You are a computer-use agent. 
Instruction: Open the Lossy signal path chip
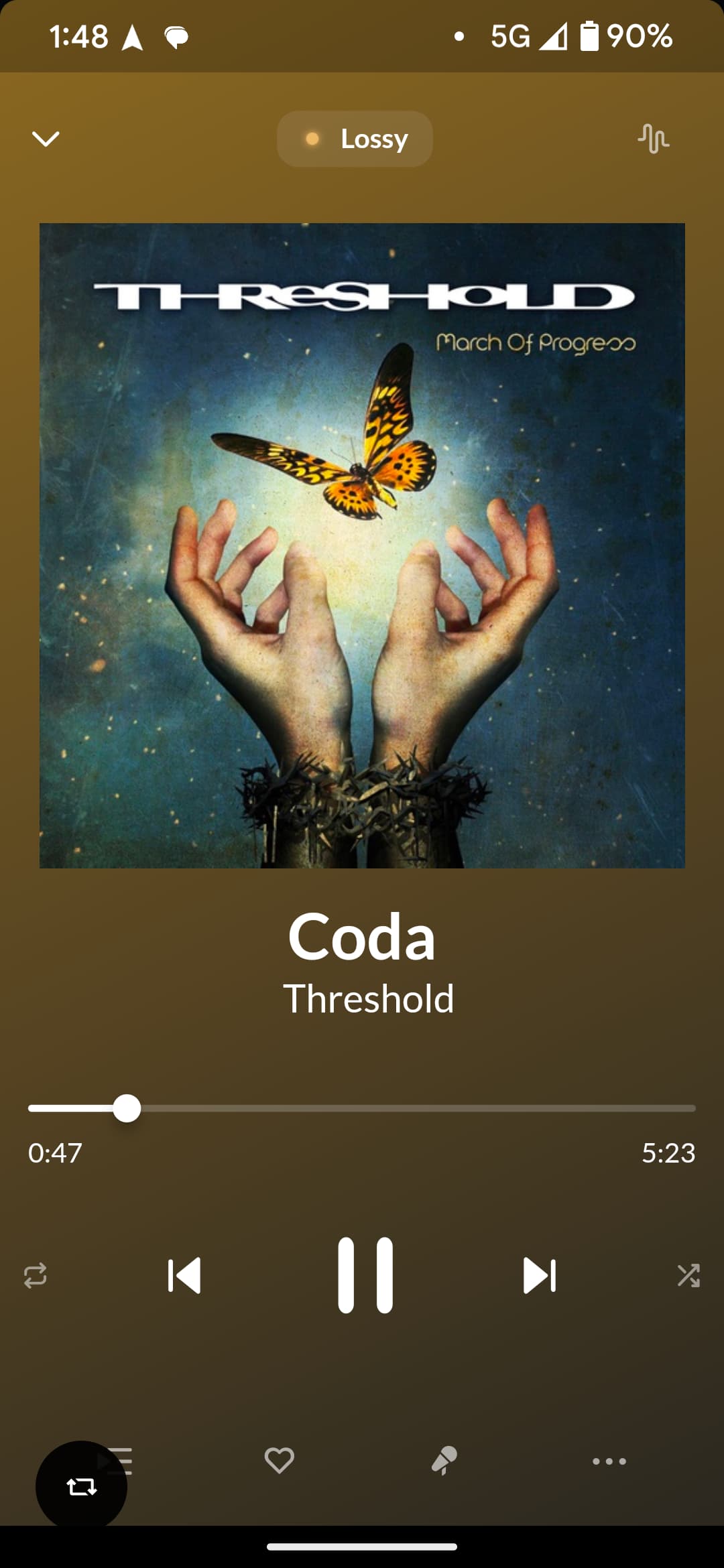[355, 139]
